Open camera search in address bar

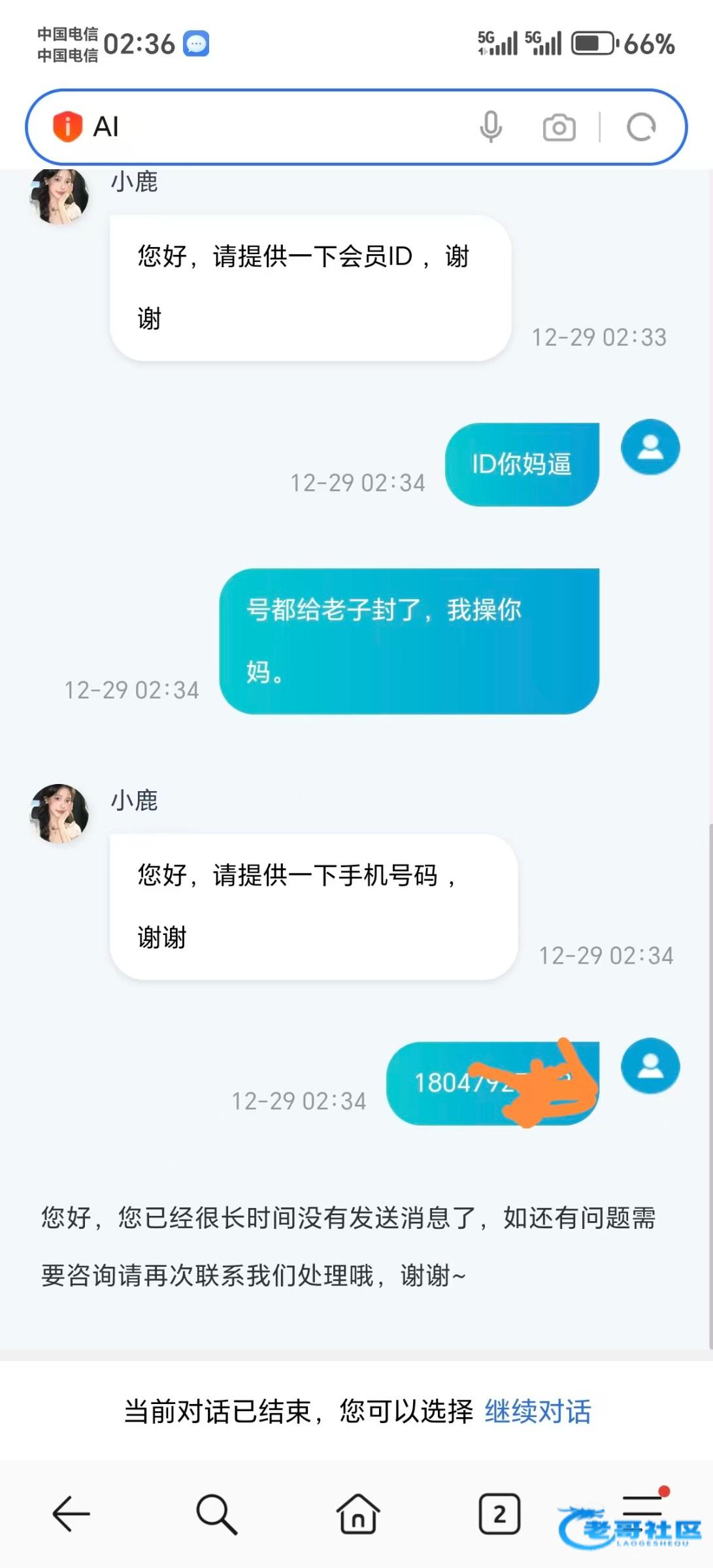pos(559,127)
